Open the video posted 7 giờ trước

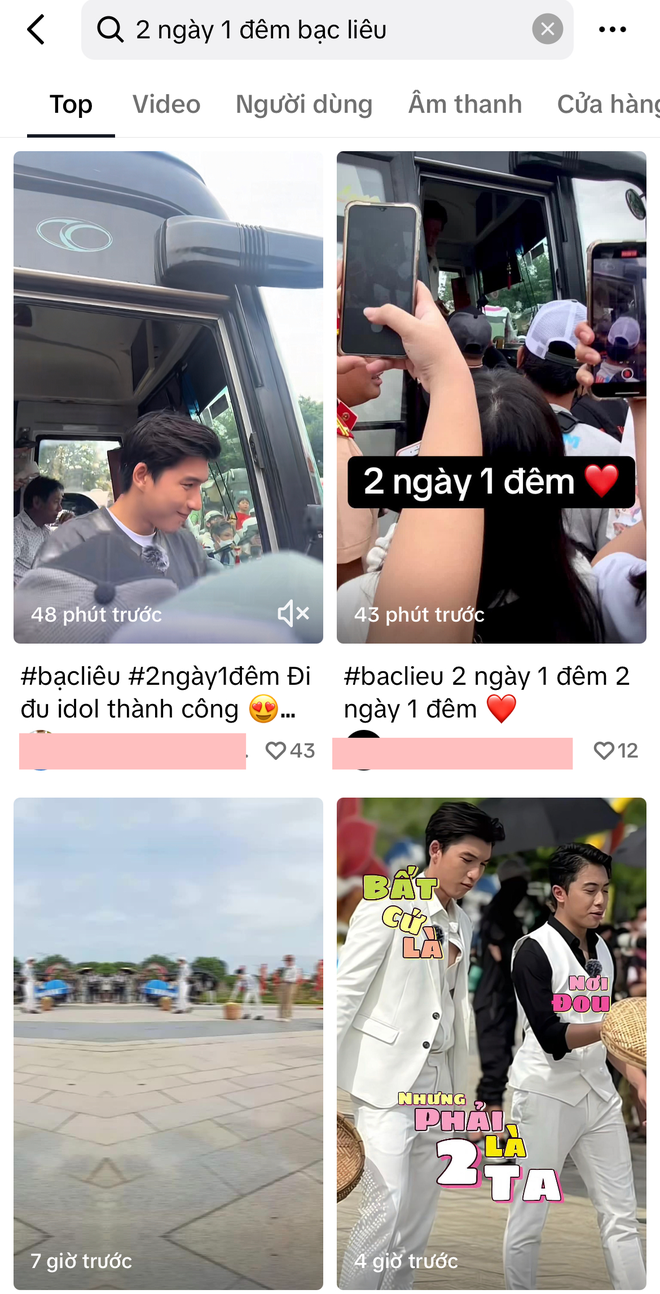tap(168, 1043)
